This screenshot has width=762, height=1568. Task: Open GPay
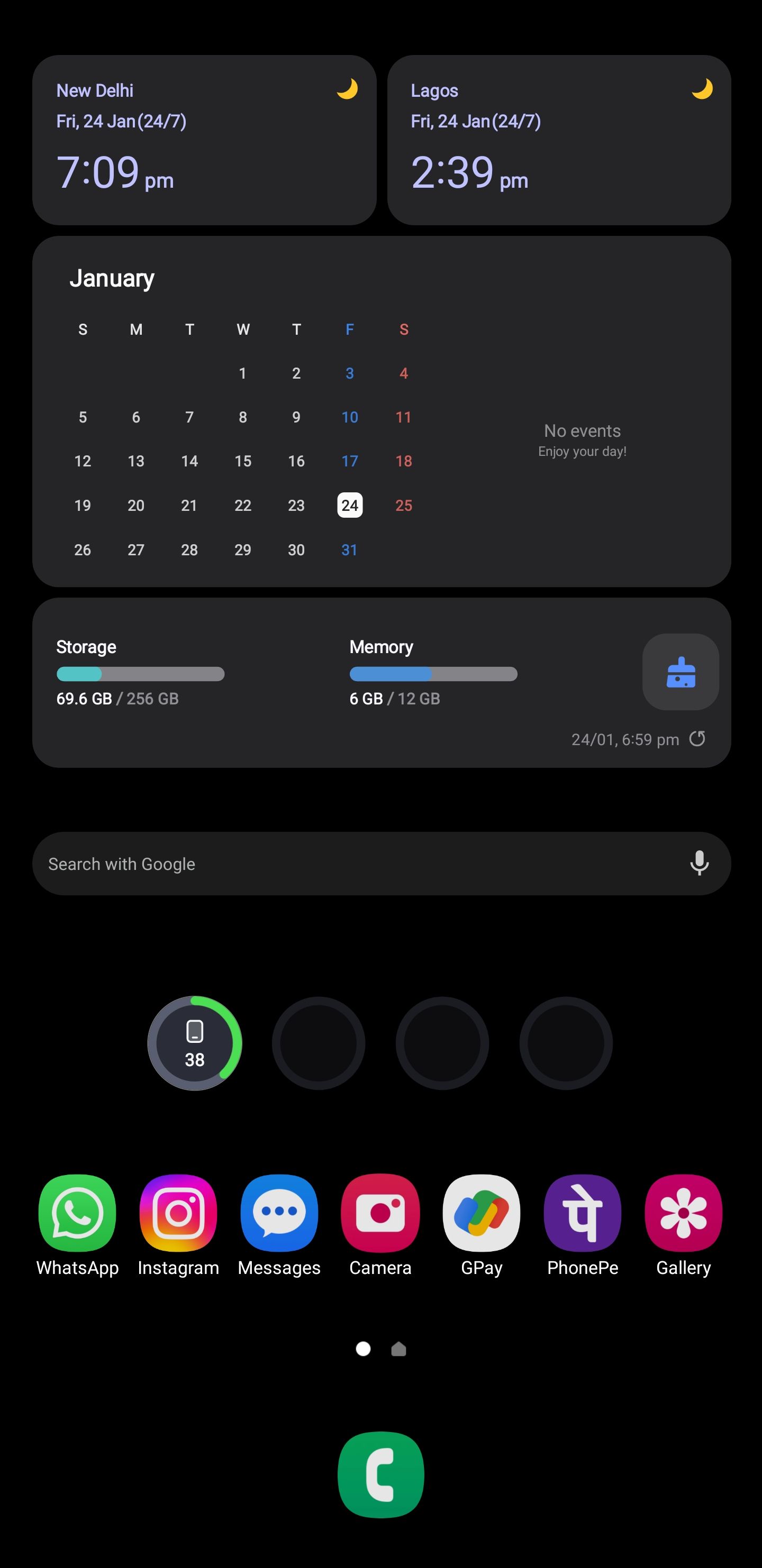481,1215
